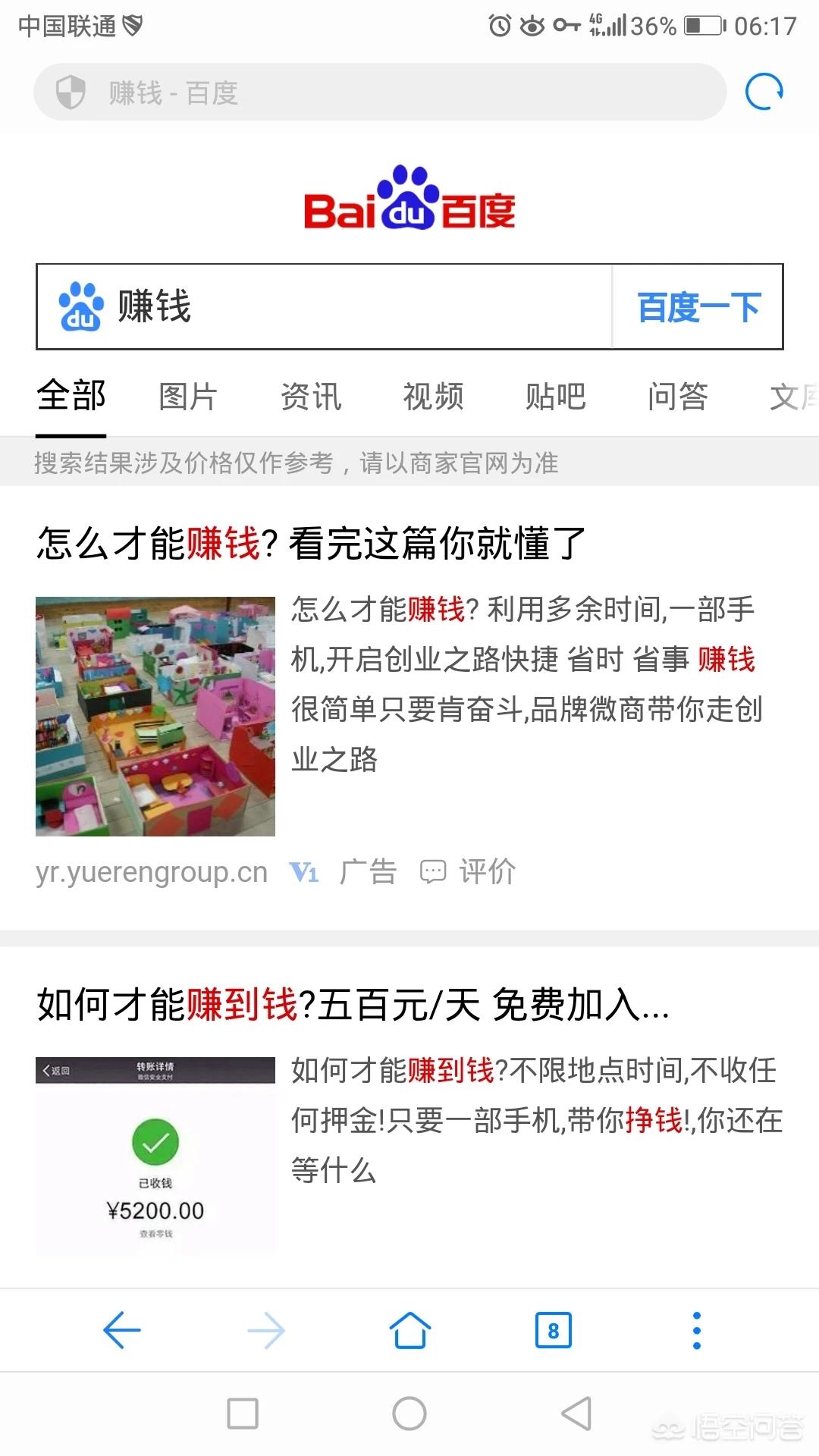Tap the 百度一下 search button

tap(698, 307)
